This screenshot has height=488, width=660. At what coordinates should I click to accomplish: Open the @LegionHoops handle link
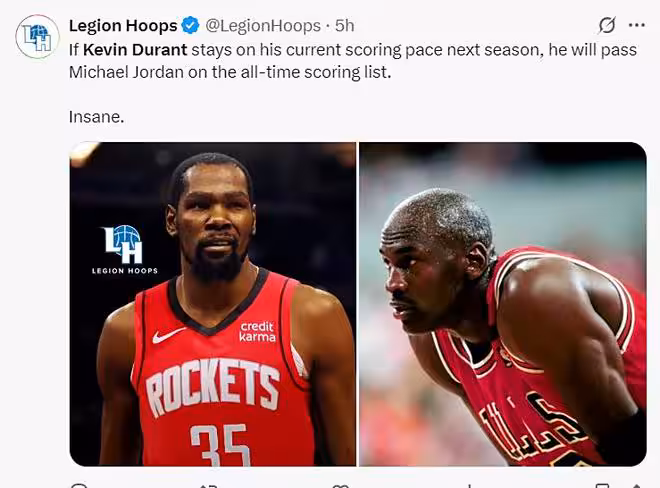pos(263,25)
